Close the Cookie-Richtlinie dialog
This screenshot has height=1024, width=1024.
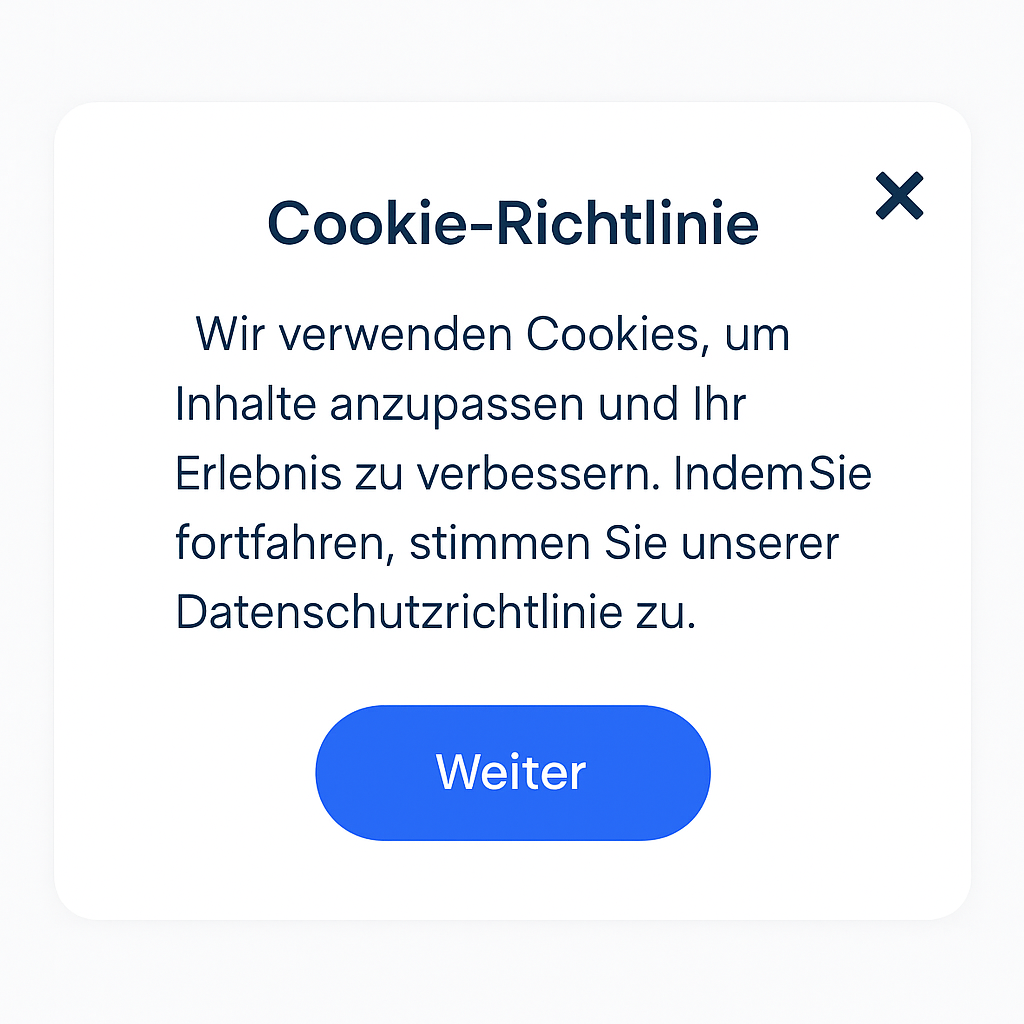point(899,196)
